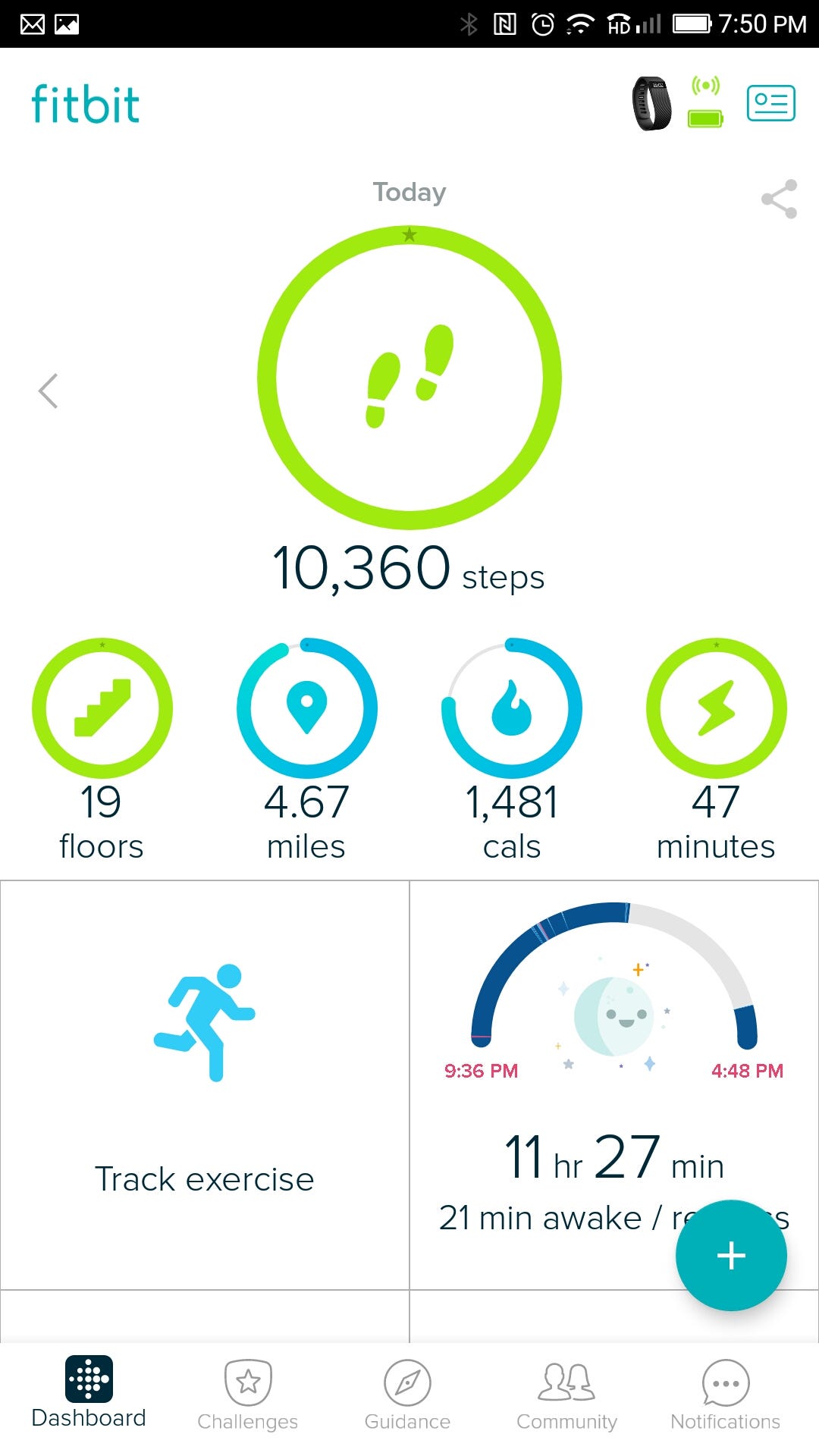The height and width of the screenshot is (1456, 819).
Task: Open the account profile card icon
Action: 770,104
